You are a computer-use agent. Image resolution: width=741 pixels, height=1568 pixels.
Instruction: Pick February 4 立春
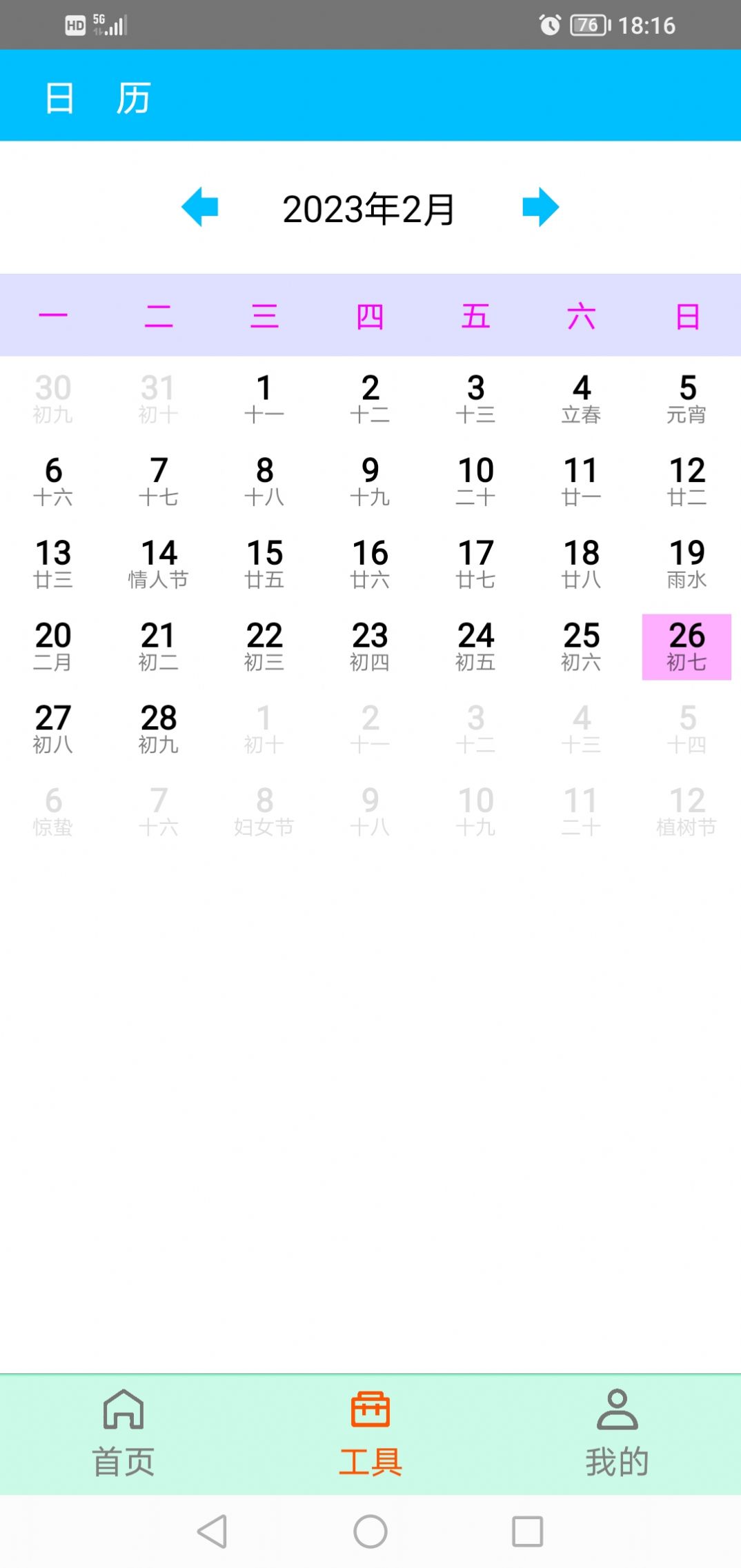[582, 399]
